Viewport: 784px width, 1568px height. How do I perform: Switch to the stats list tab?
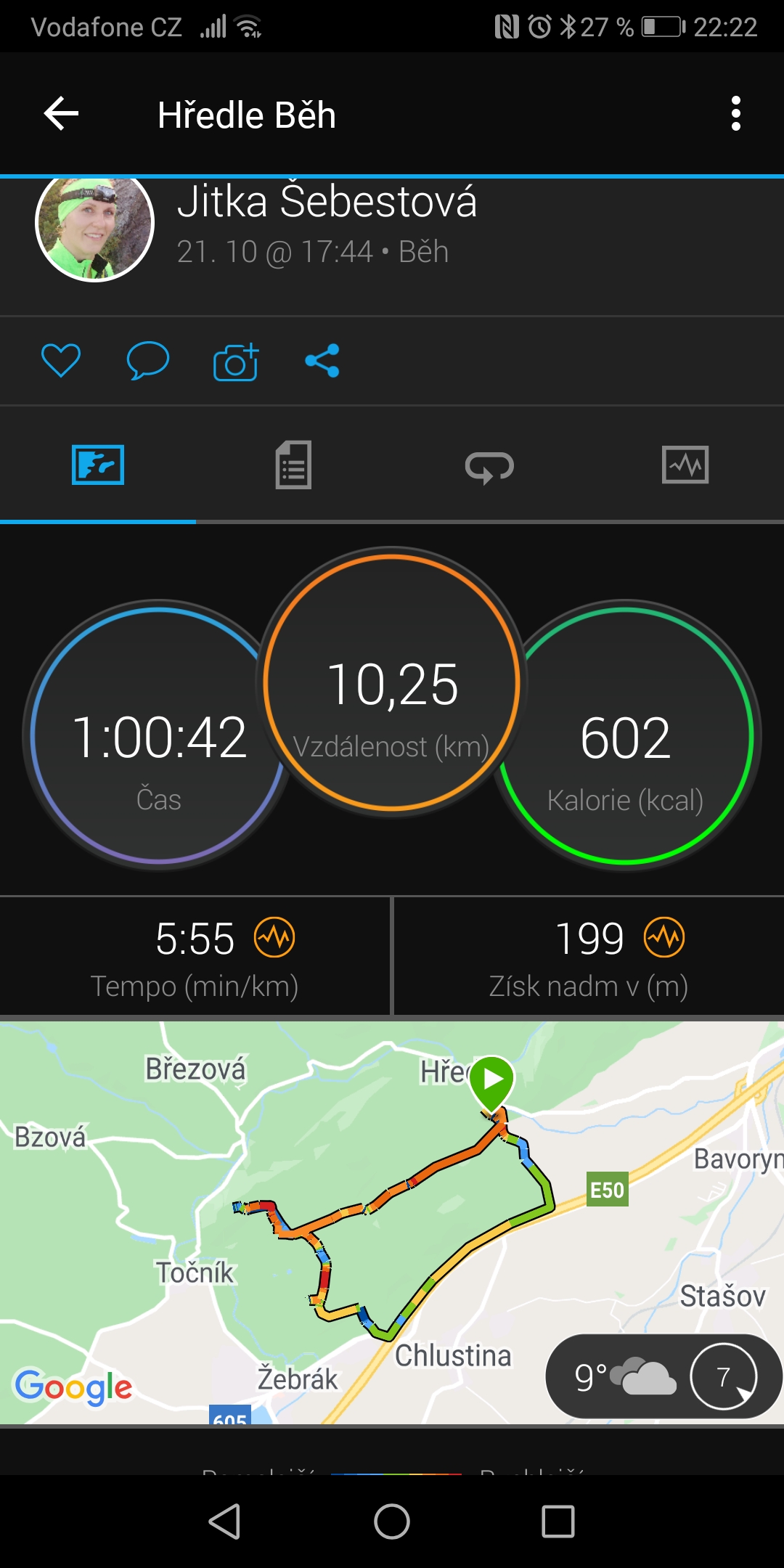(293, 465)
